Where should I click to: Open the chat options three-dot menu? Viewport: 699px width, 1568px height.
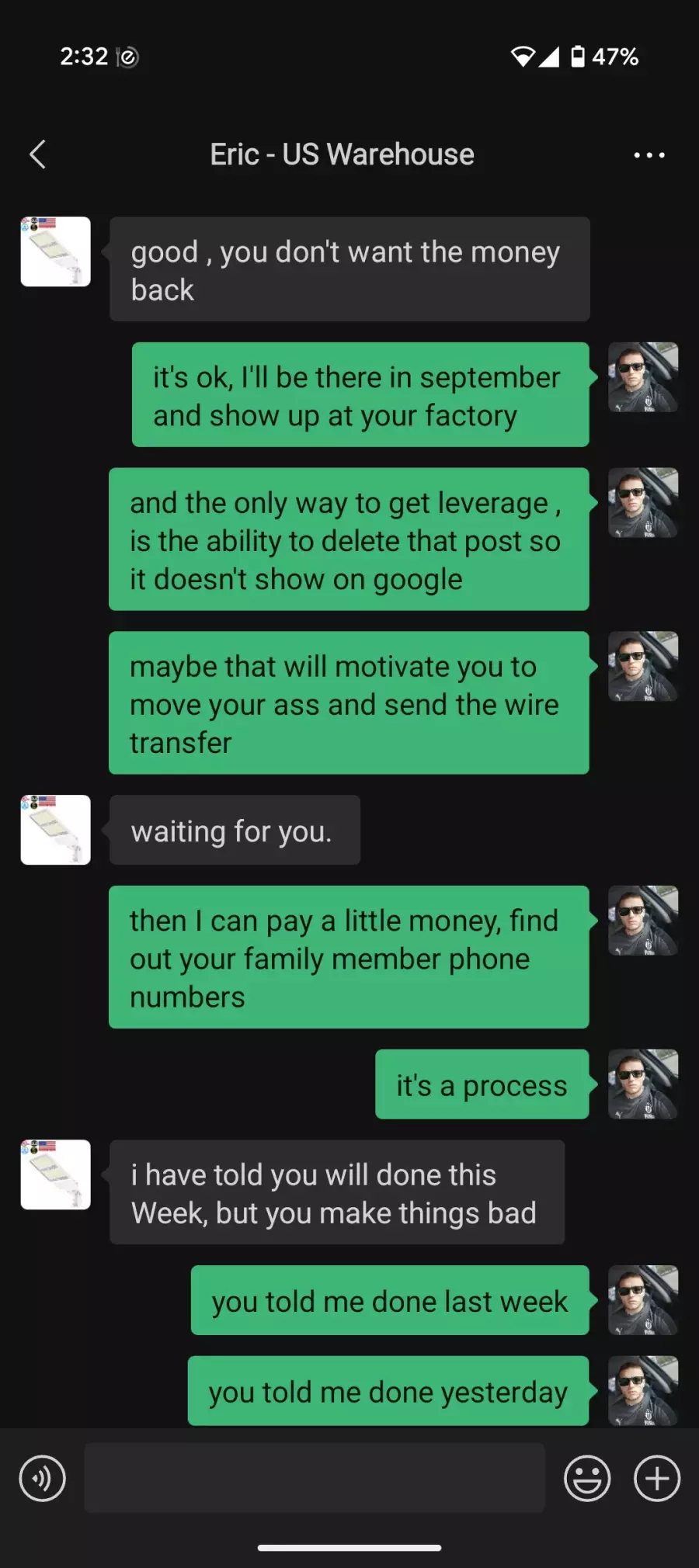(649, 155)
